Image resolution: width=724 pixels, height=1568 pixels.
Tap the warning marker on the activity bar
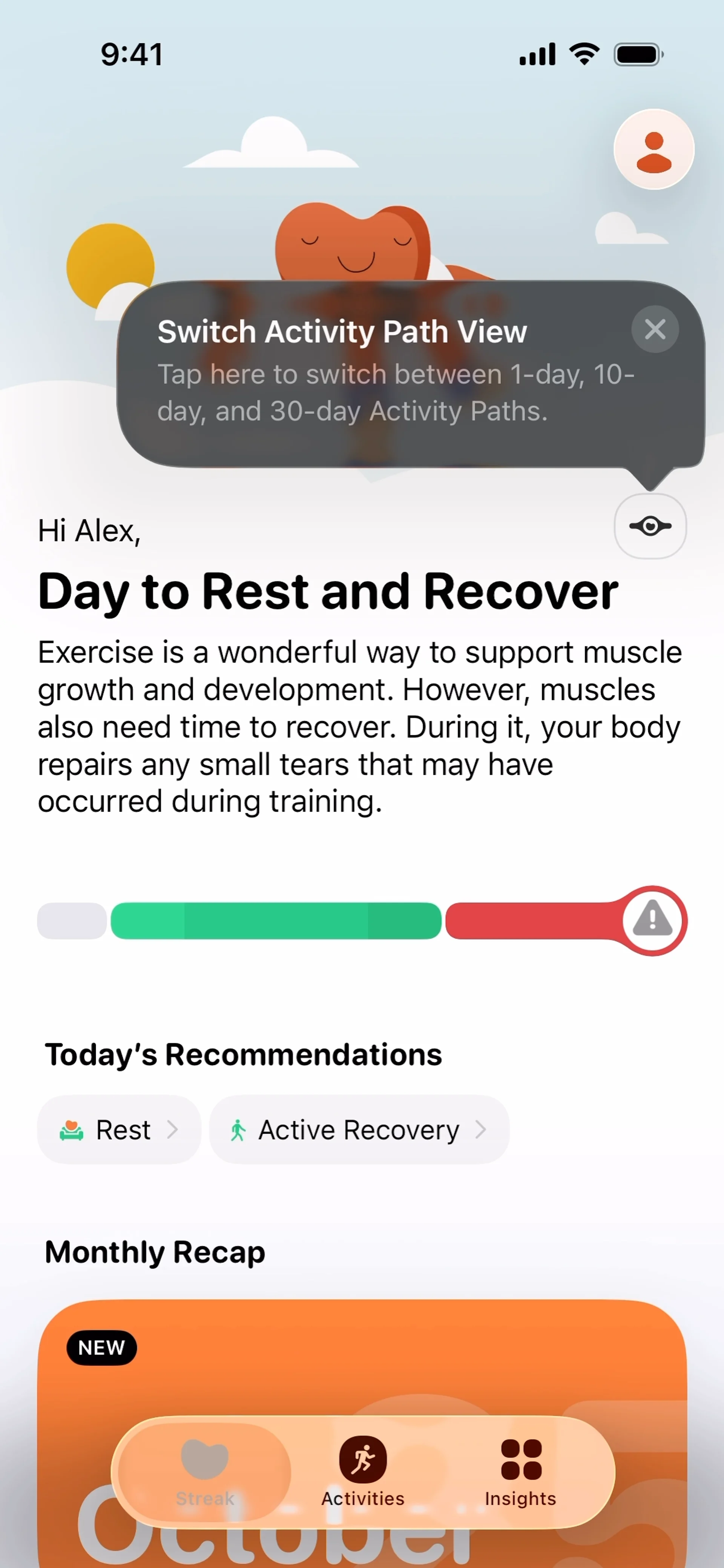point(652,920)
